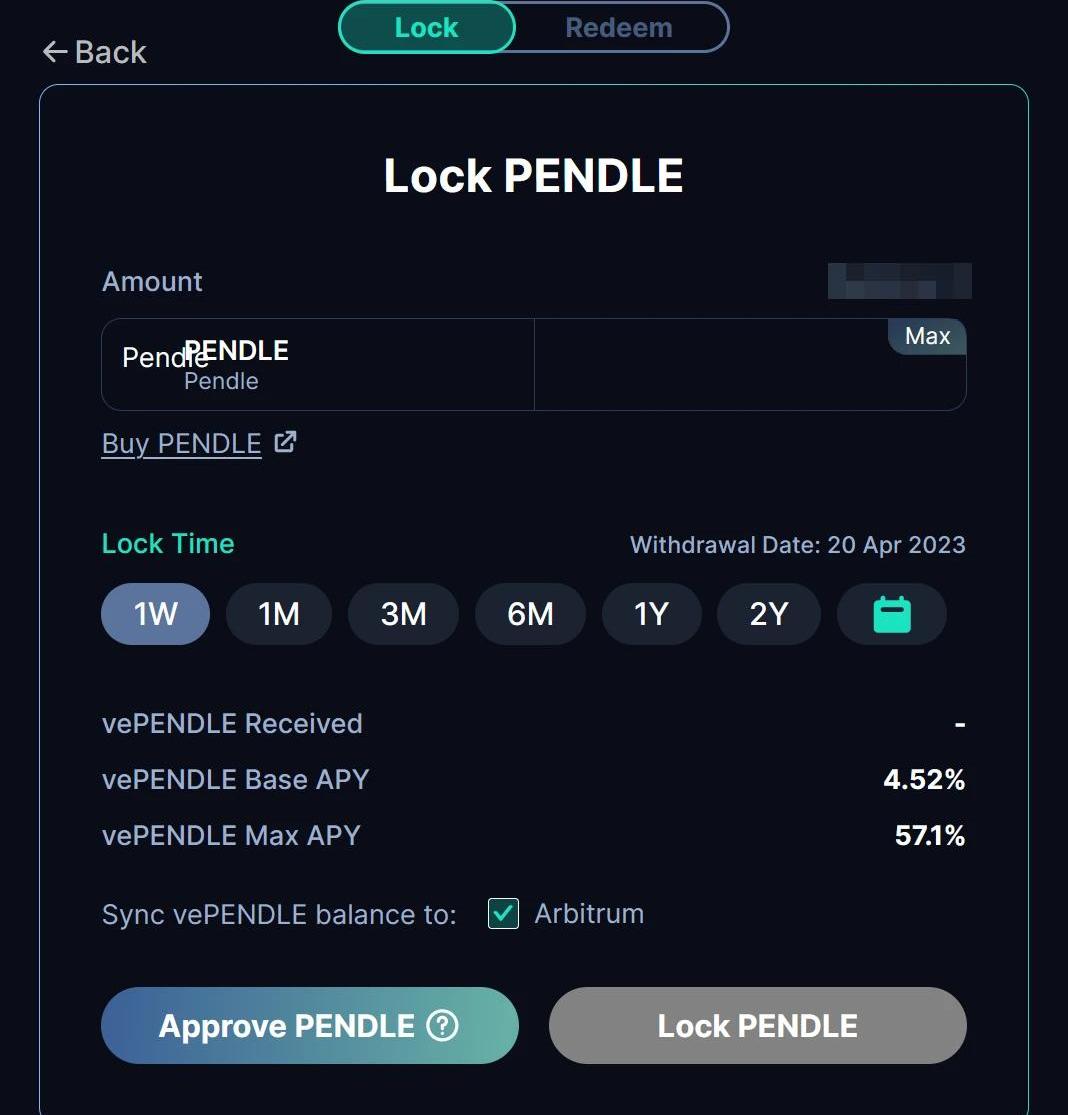Set the lock duration to 2Y

coord(769,613)
